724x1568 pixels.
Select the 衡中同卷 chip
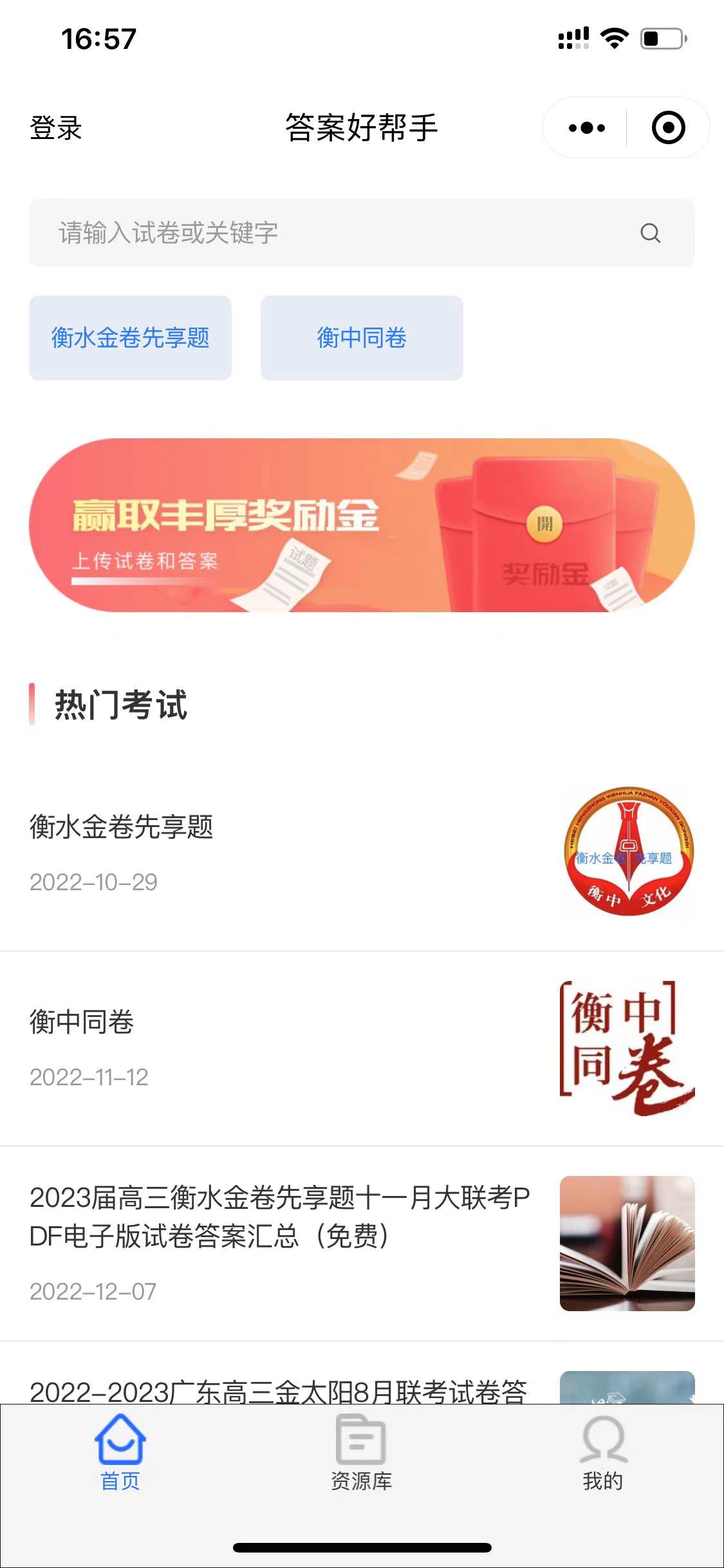362,338
